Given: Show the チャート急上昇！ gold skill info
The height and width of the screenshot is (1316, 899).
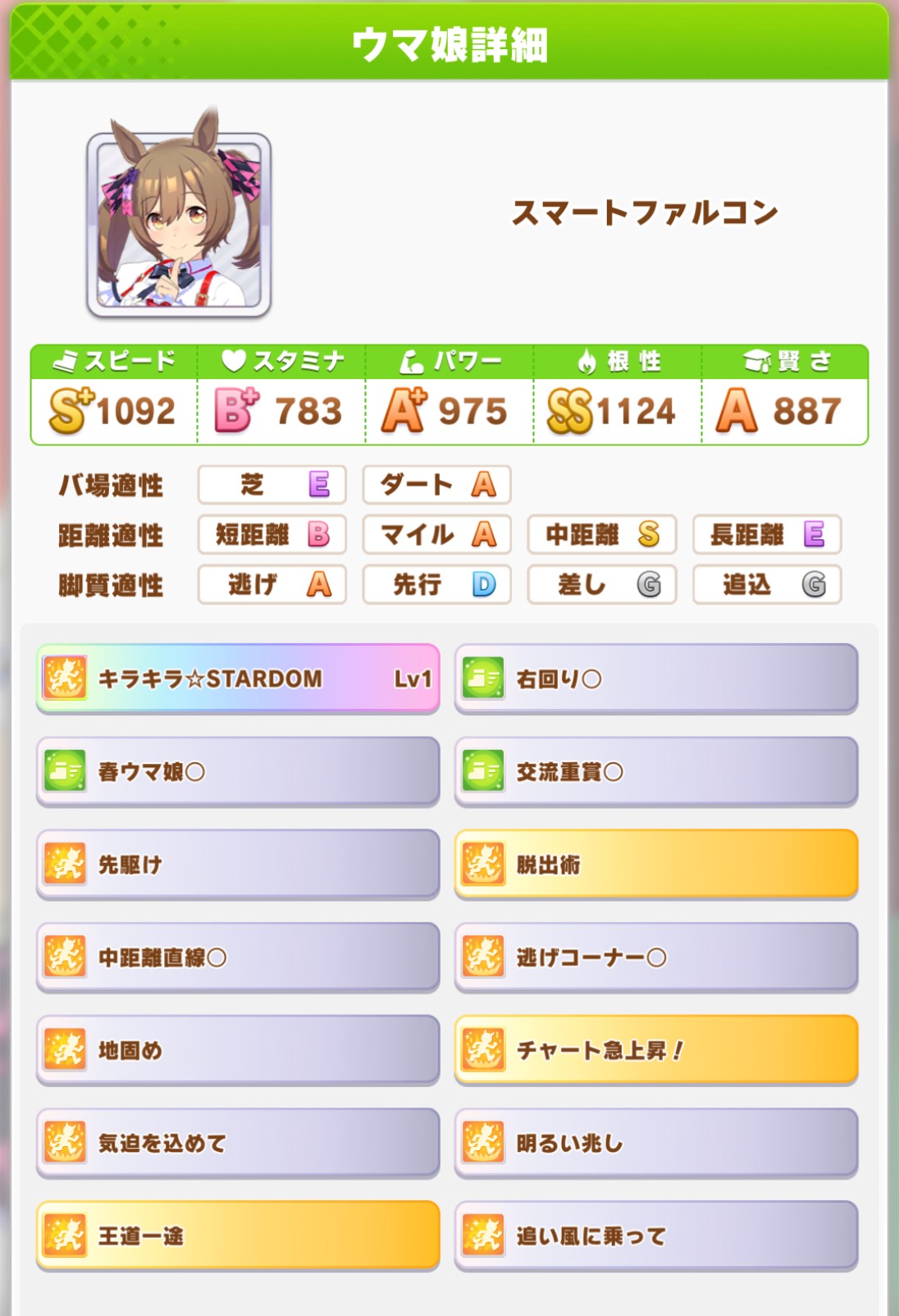Looking at the screenshot, I should pos(656,1050).
